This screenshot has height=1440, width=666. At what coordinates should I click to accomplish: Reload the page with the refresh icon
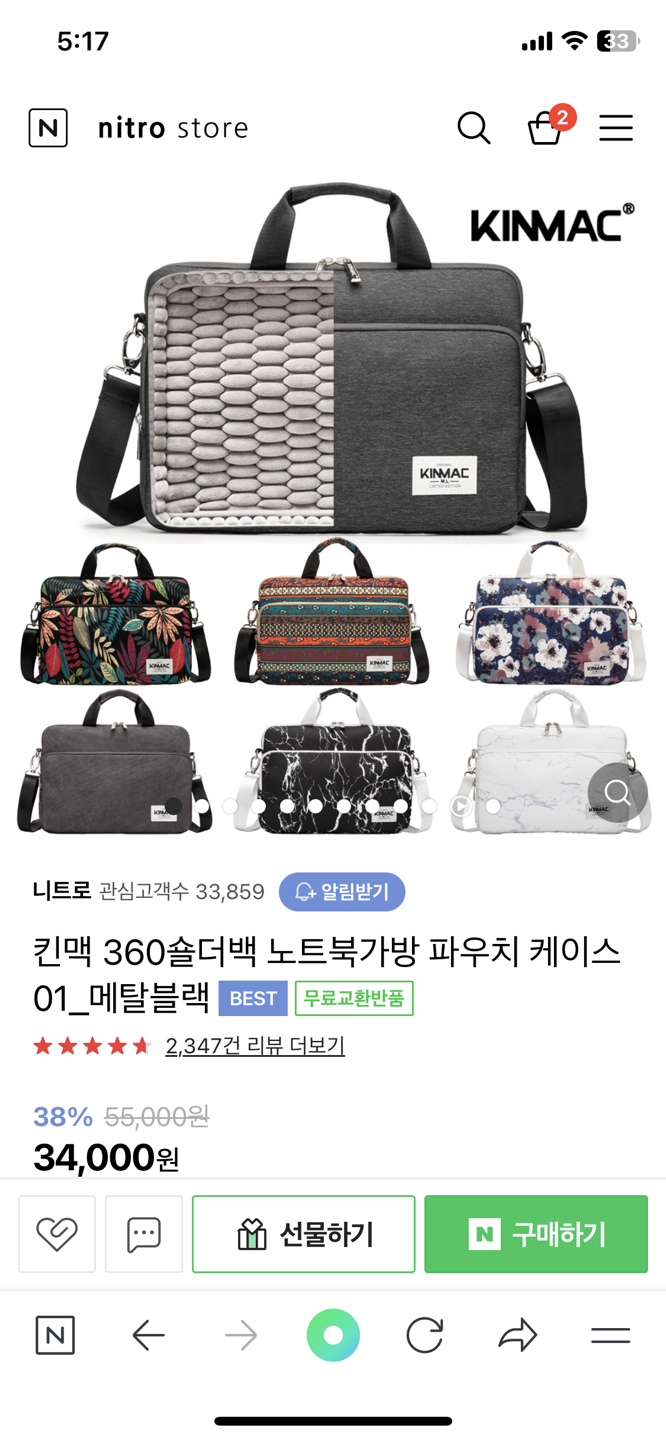425,1335
